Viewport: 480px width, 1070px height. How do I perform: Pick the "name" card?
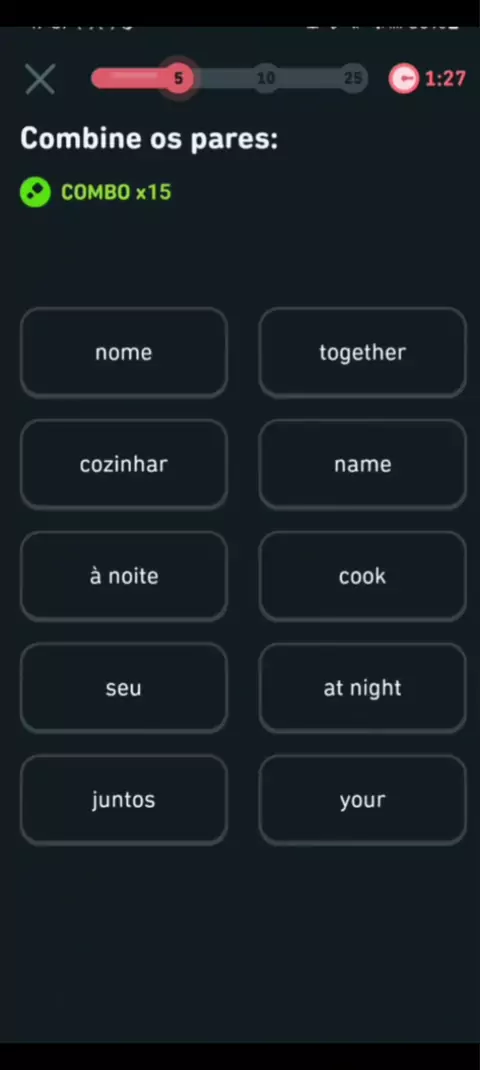[362, 465]
